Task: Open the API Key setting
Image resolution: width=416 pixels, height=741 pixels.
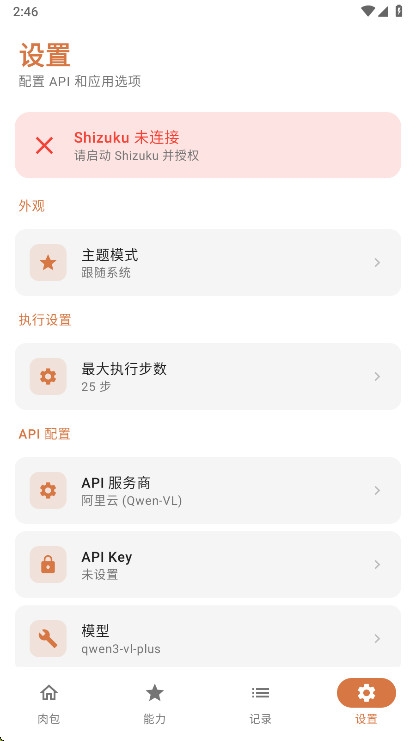Action: [208, 564]
